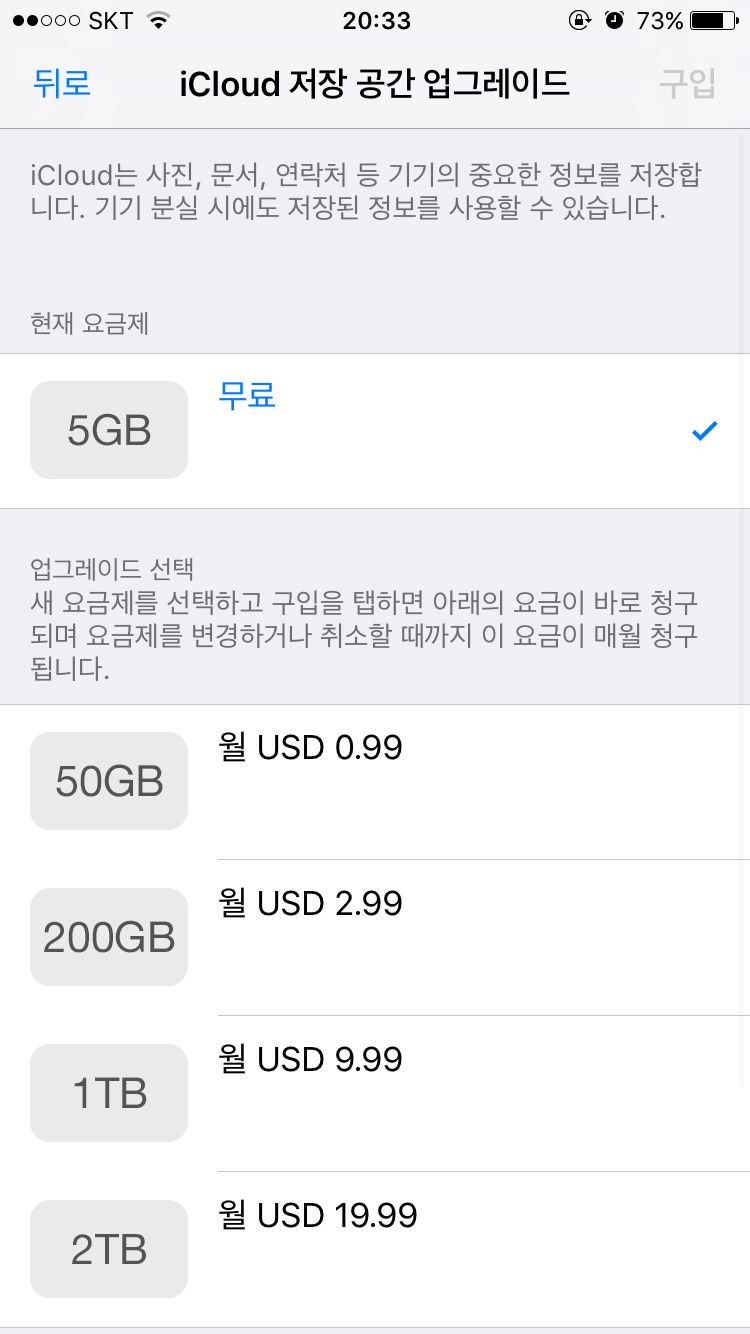Choose the 2TB plan at USD 19.99
750x1334 pixels.
pos(375,1249)
